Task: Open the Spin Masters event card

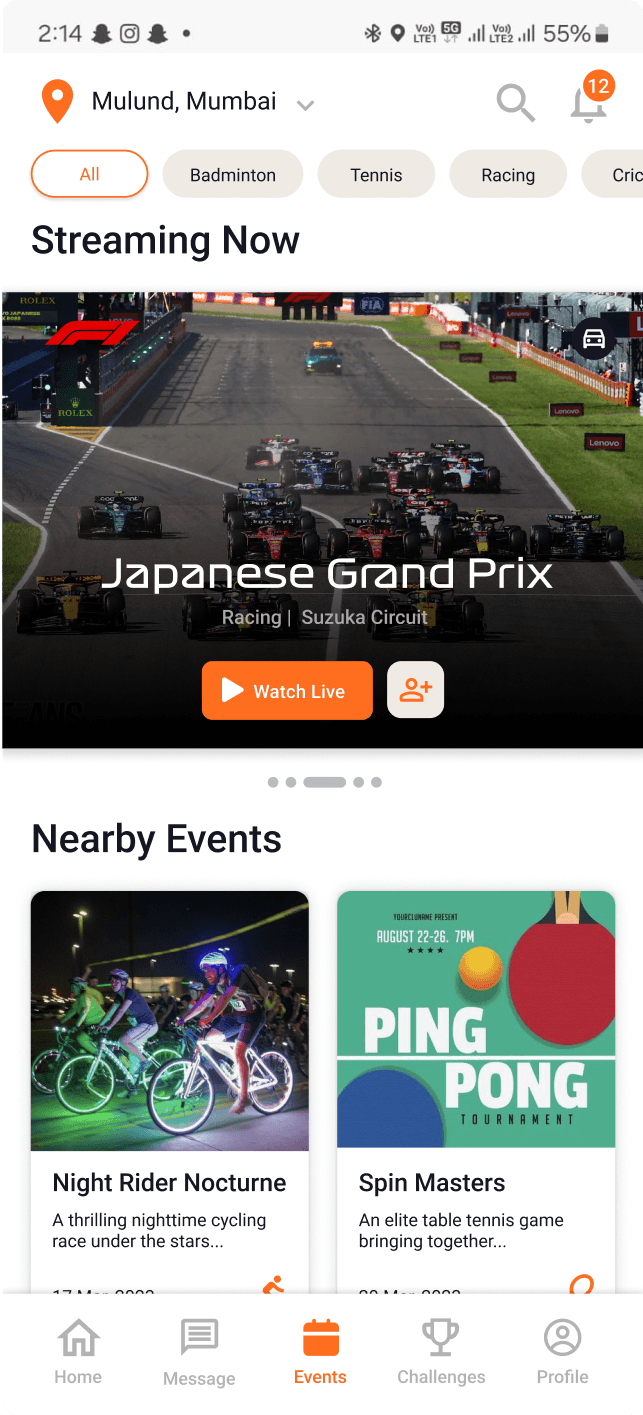Action: 476,1080
